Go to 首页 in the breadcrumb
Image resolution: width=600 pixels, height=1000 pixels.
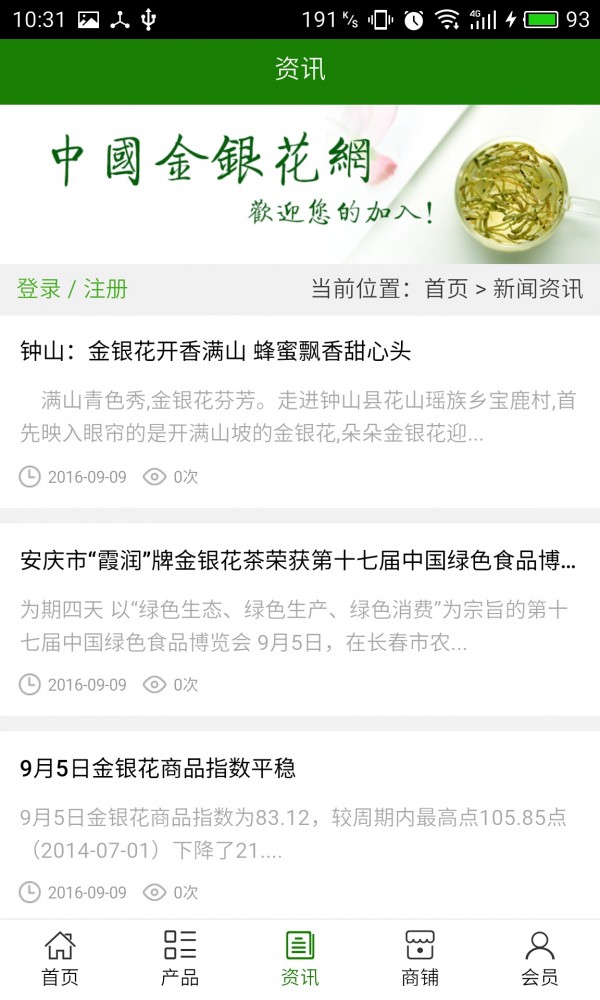click(446, 289)
